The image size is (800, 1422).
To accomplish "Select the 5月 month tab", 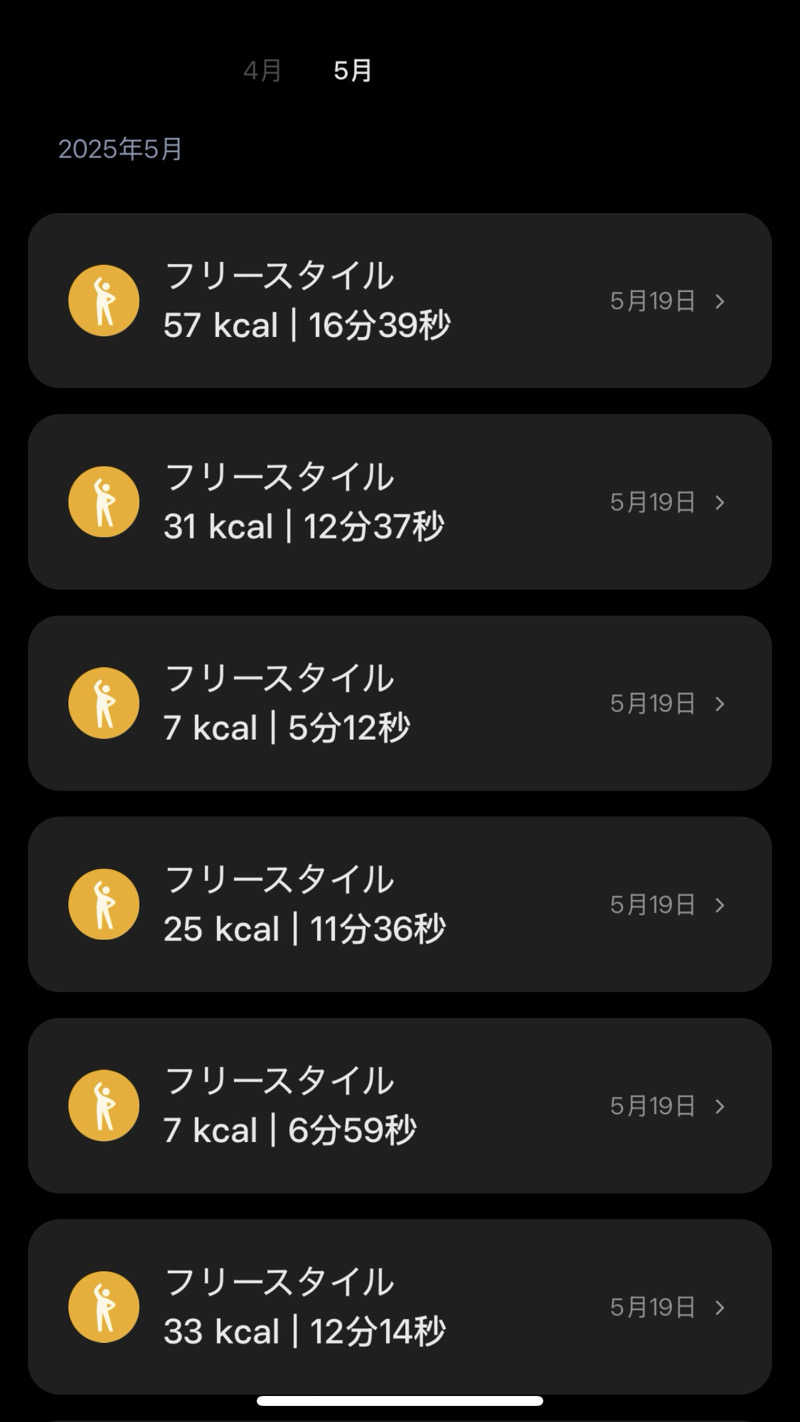I will (353, 71).
